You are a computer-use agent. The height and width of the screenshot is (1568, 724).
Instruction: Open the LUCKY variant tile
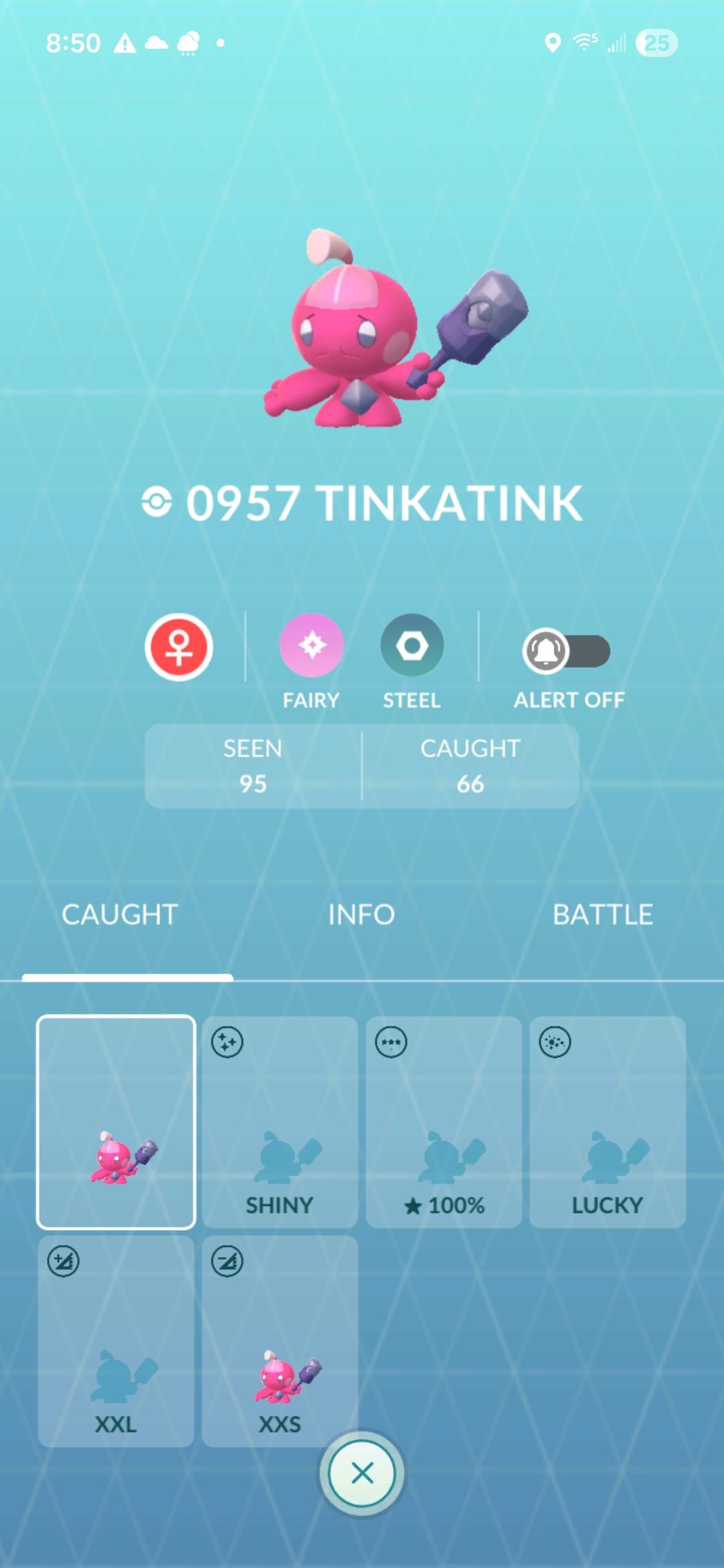(x=607, y=1122)
